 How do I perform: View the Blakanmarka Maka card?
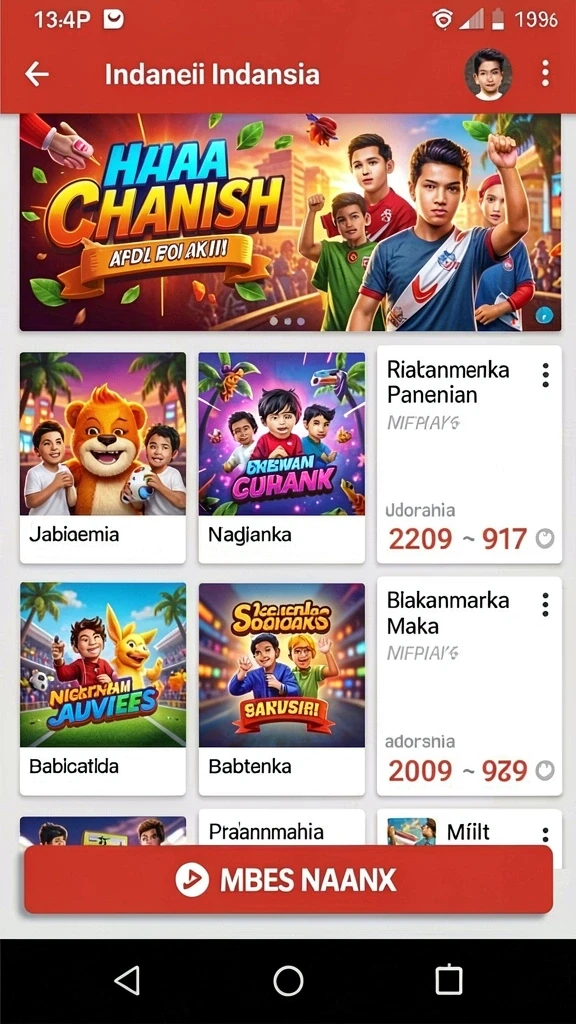coord(469,686)
